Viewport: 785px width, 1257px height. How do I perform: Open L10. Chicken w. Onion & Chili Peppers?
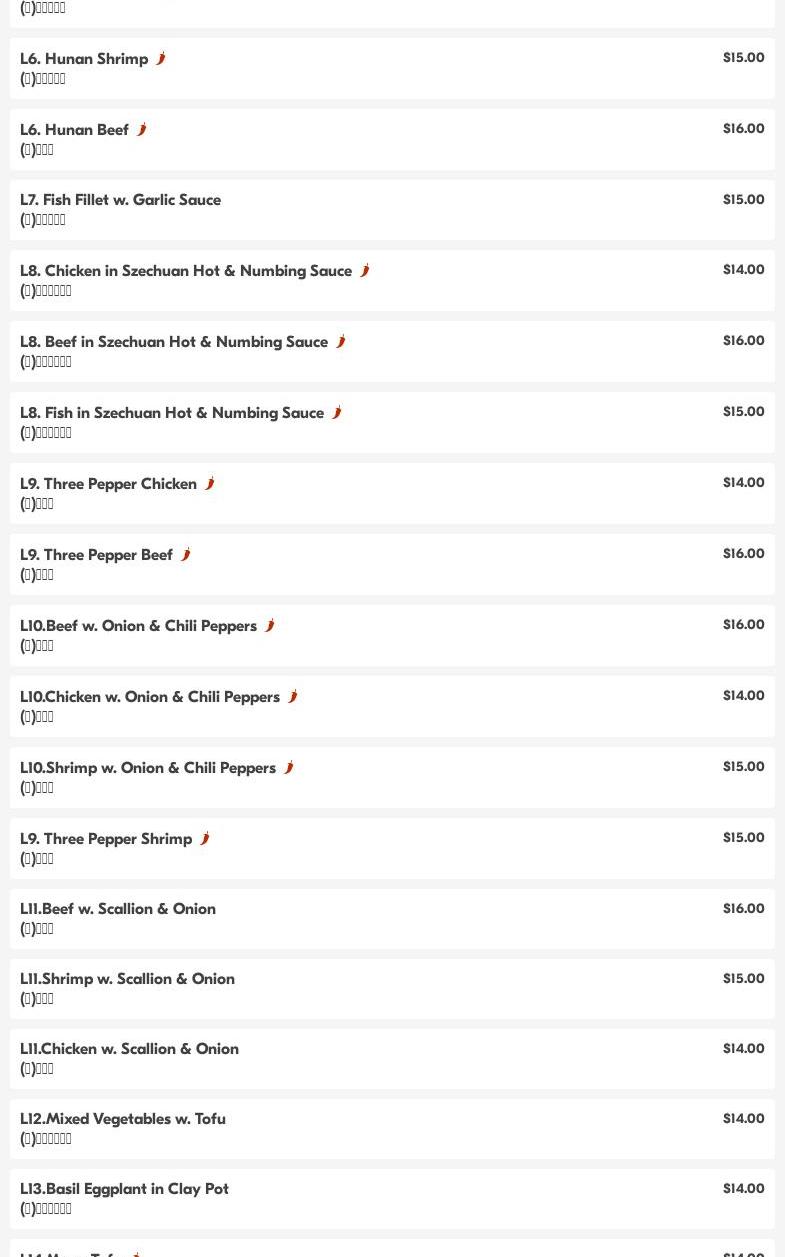(x=392, y=707)
